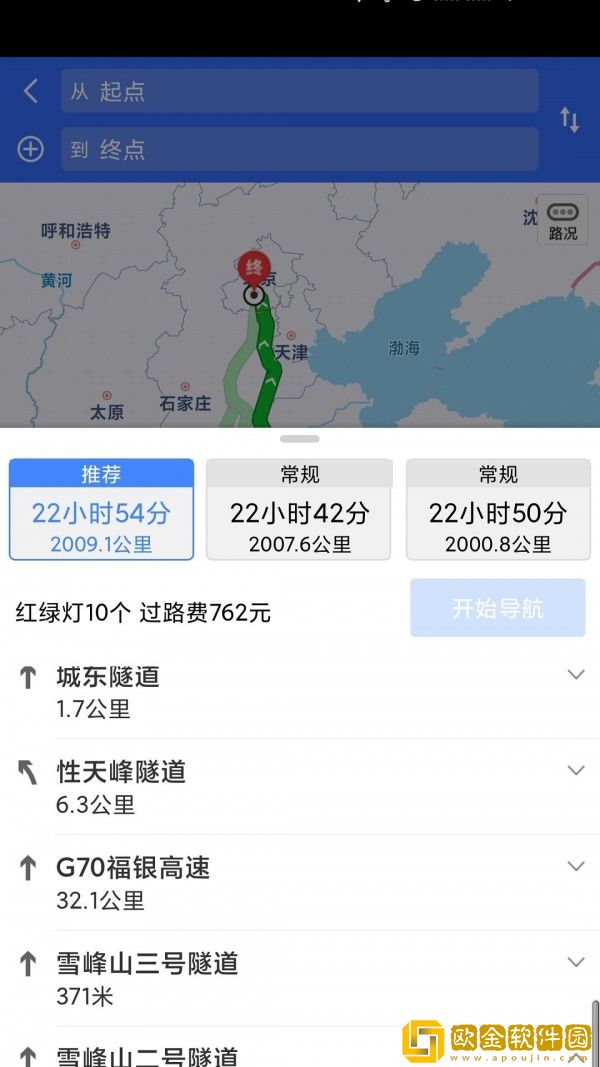Swap start and destination points

[569, 121]
